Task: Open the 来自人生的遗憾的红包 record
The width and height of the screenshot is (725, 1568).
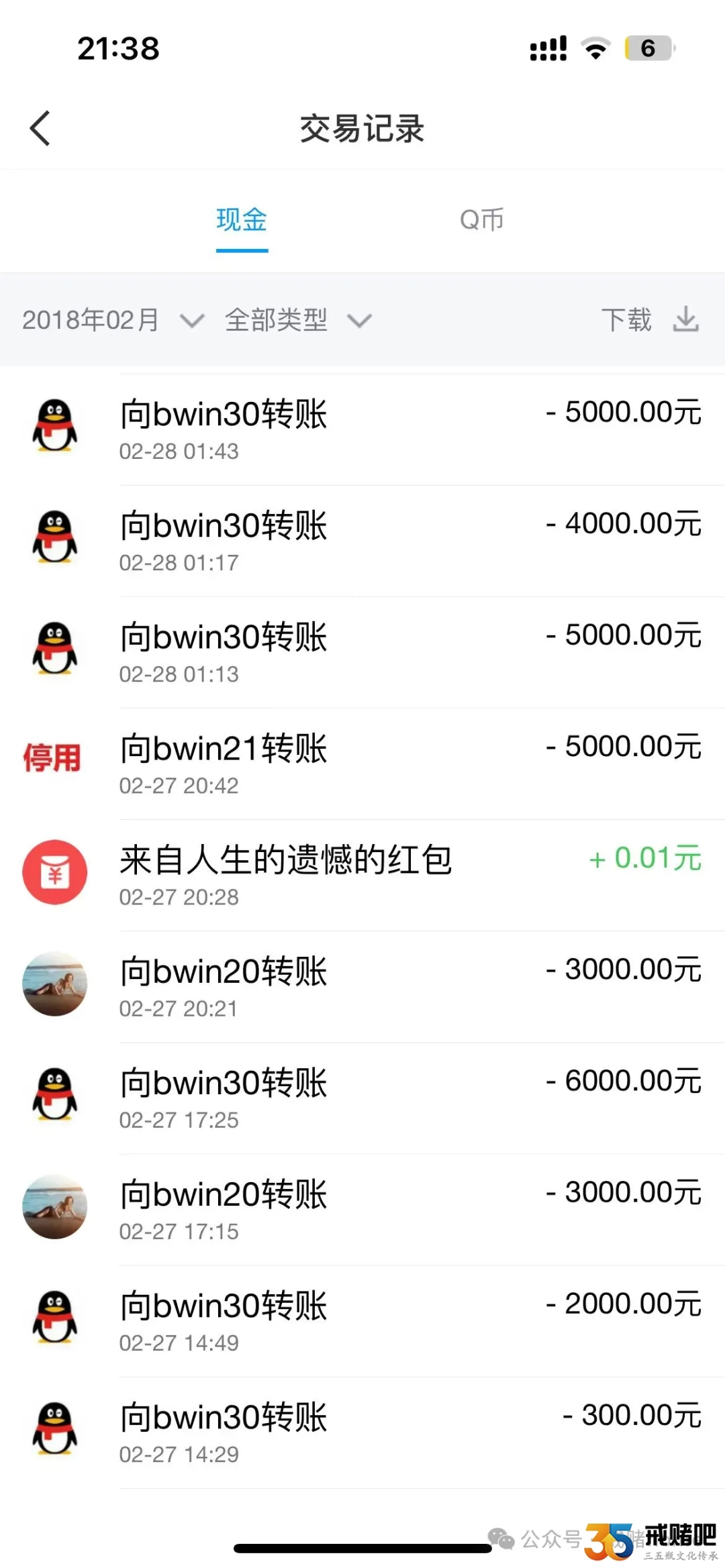Action: 362,875
